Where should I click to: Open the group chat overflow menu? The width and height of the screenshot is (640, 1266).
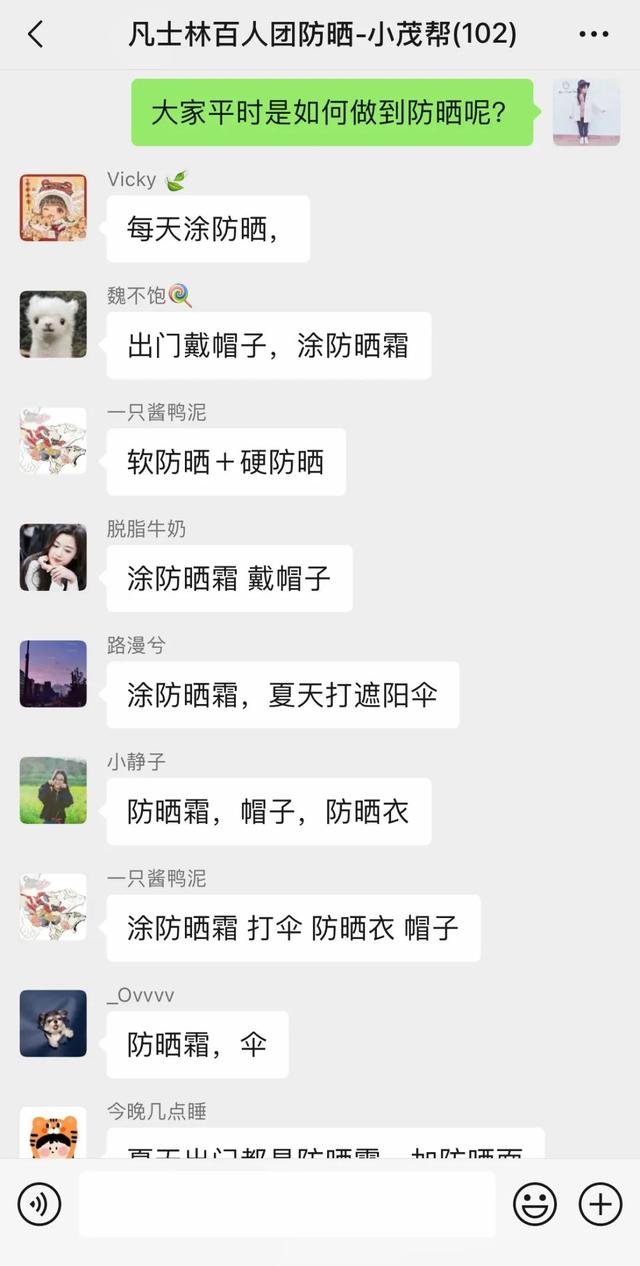(593, 35)
